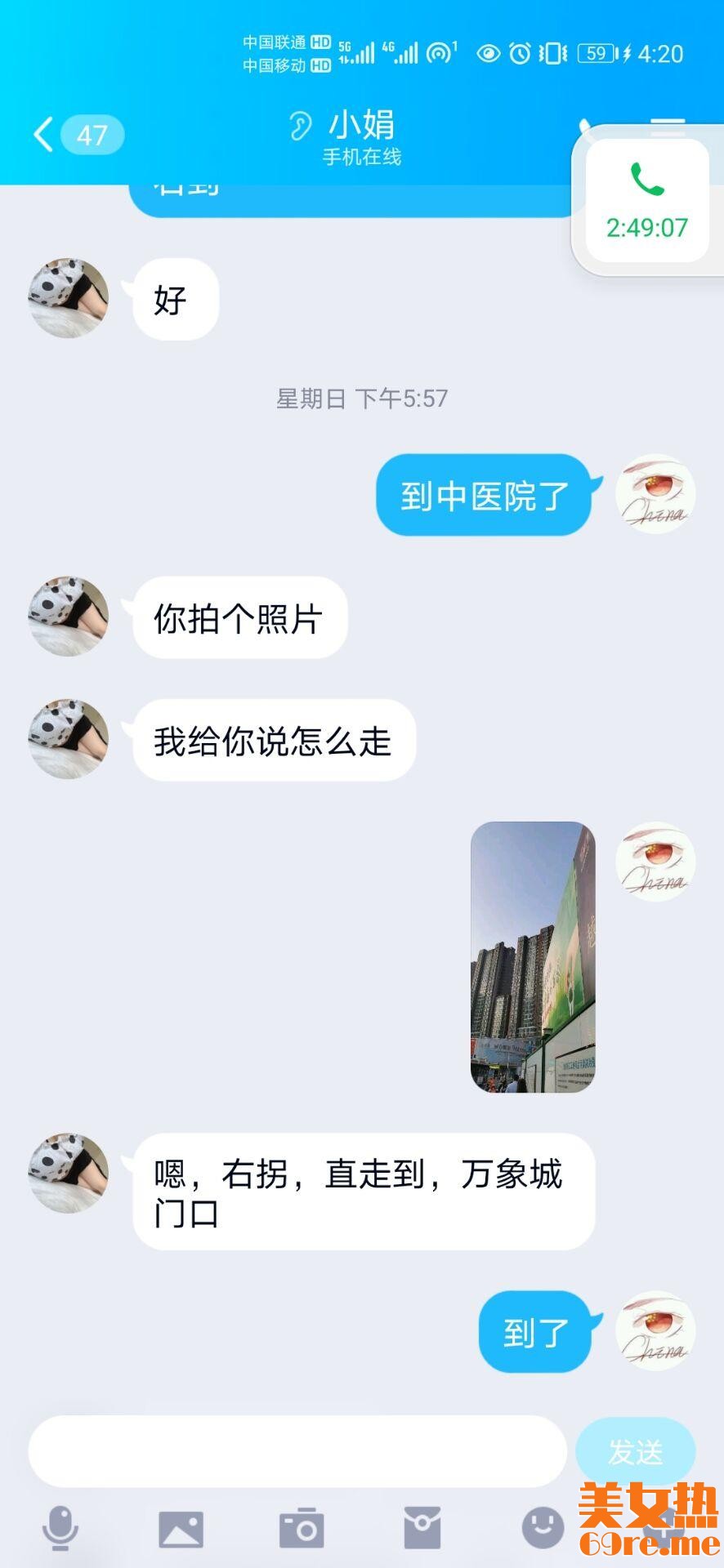The width and height of the screenshot is (724, 1568).
Task: Open the sent street photo
Action: pos(533,956)
